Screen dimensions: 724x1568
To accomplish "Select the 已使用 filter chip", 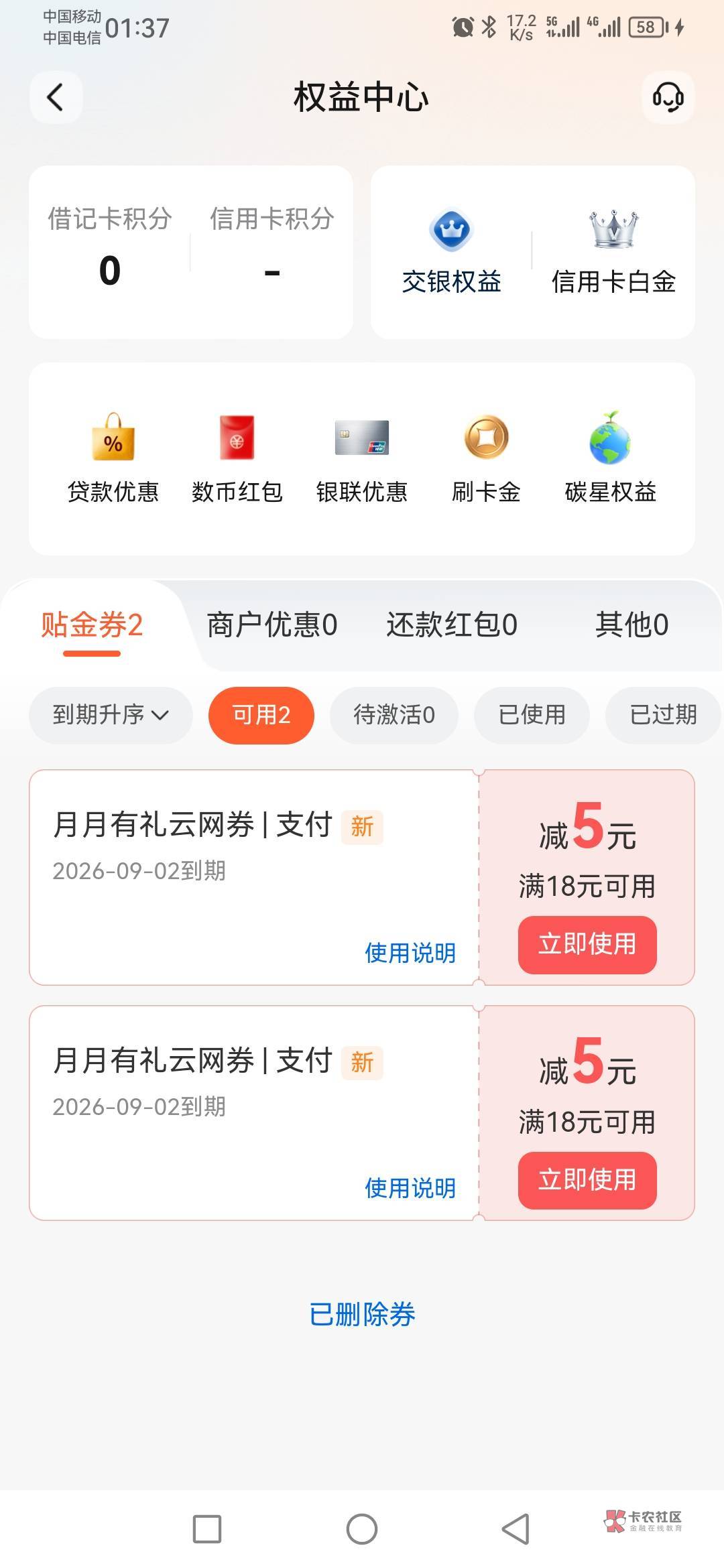I will tap(532, 715).
